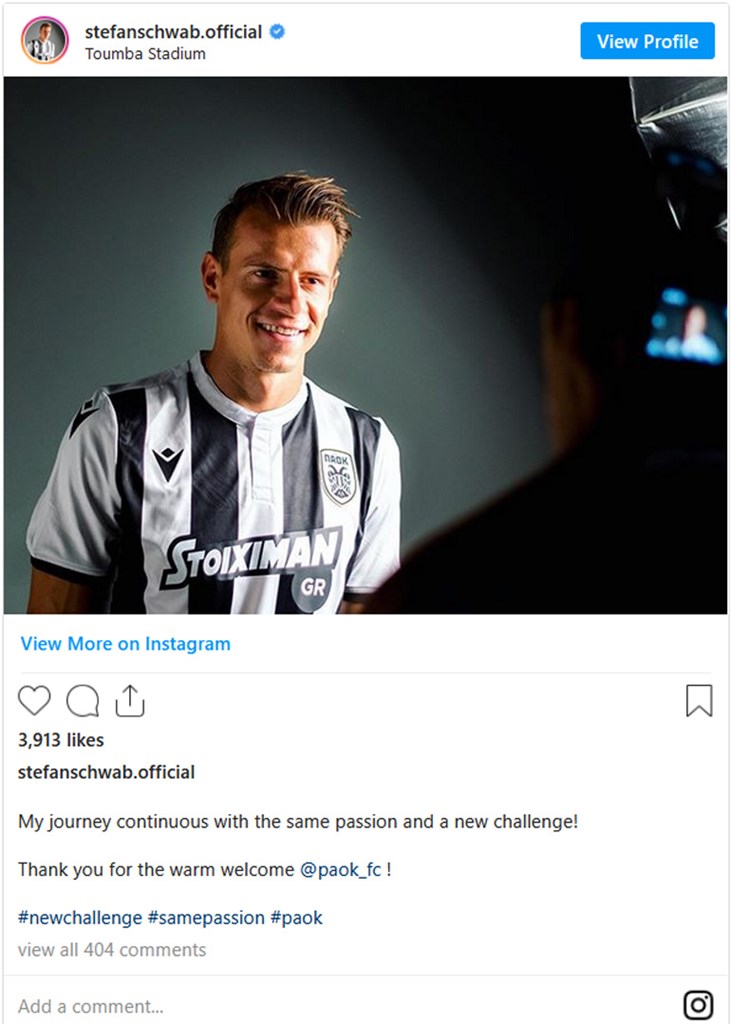
Task: Open the Toumba Stadium location
Action: [x=145, y=54]
